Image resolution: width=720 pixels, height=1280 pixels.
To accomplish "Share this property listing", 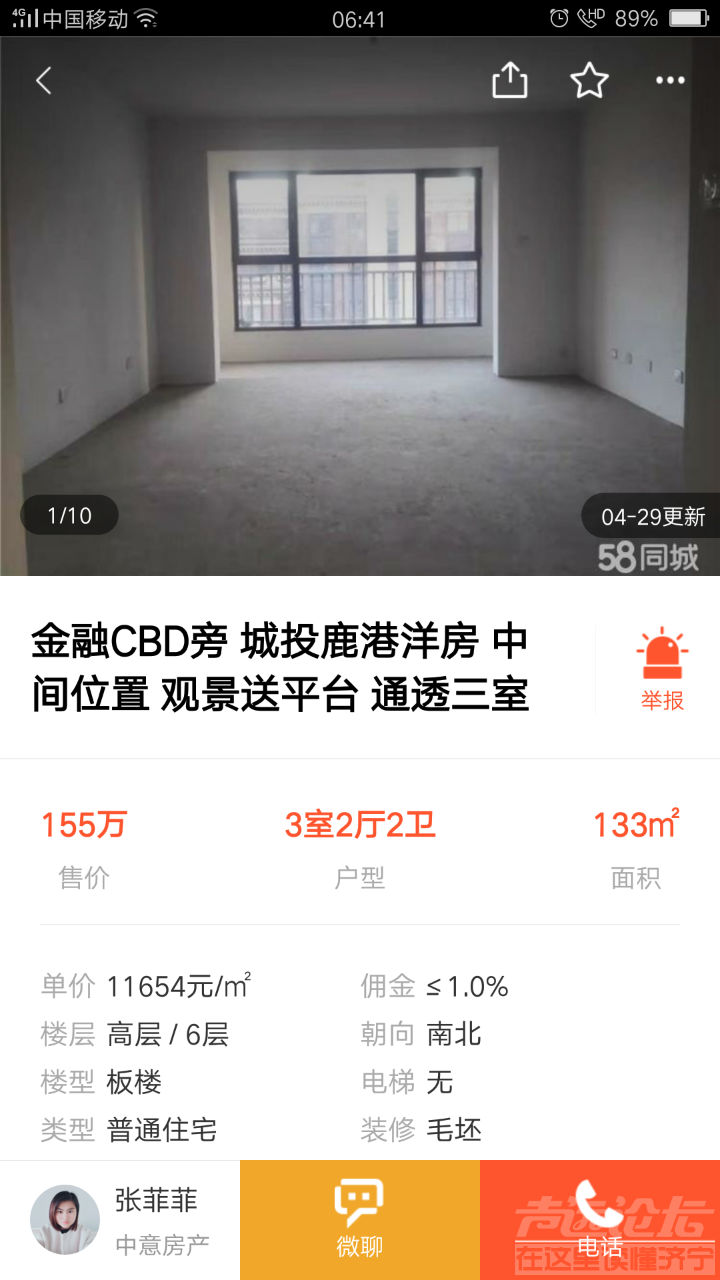I will (x=510, y=81).
